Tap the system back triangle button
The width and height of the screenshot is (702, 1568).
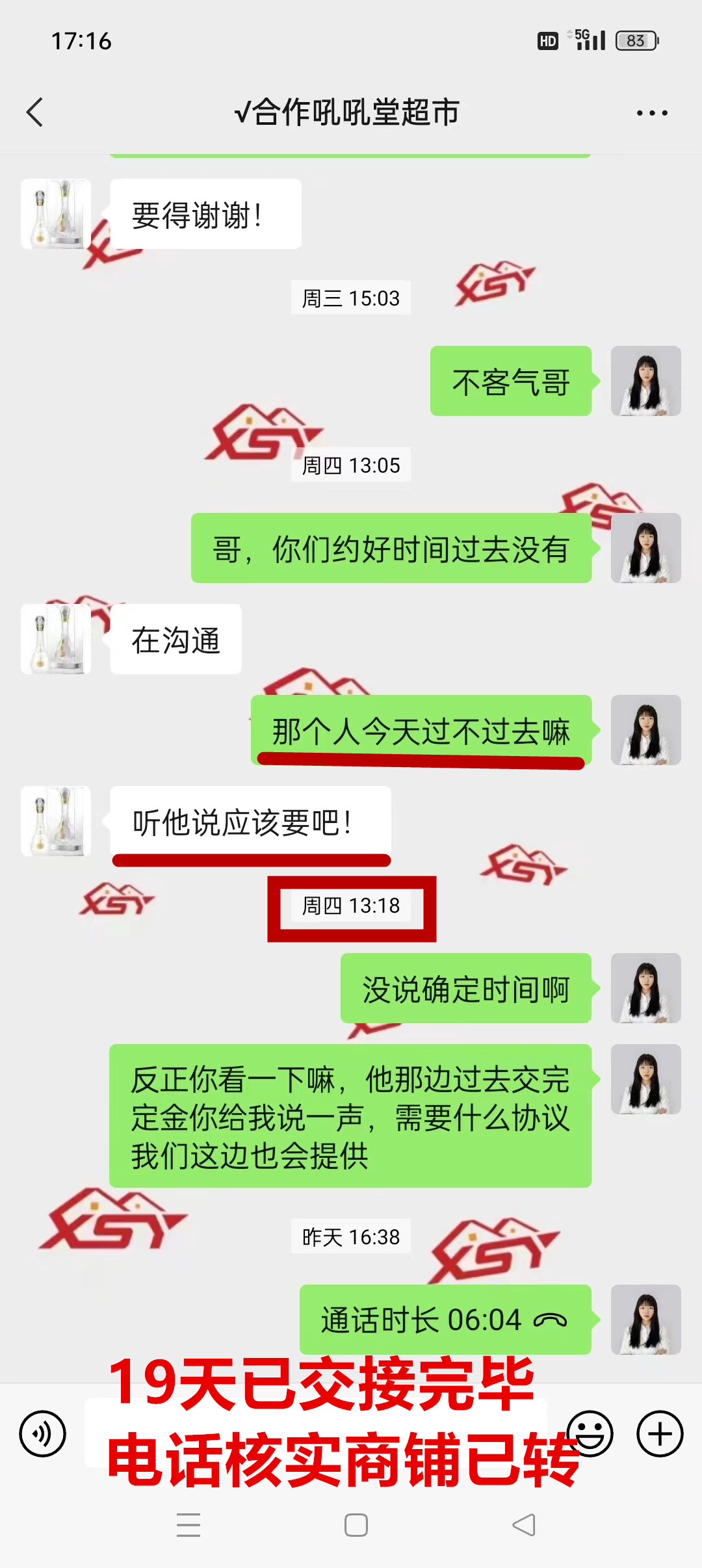pyautogui.click(x=524, y=1524)
